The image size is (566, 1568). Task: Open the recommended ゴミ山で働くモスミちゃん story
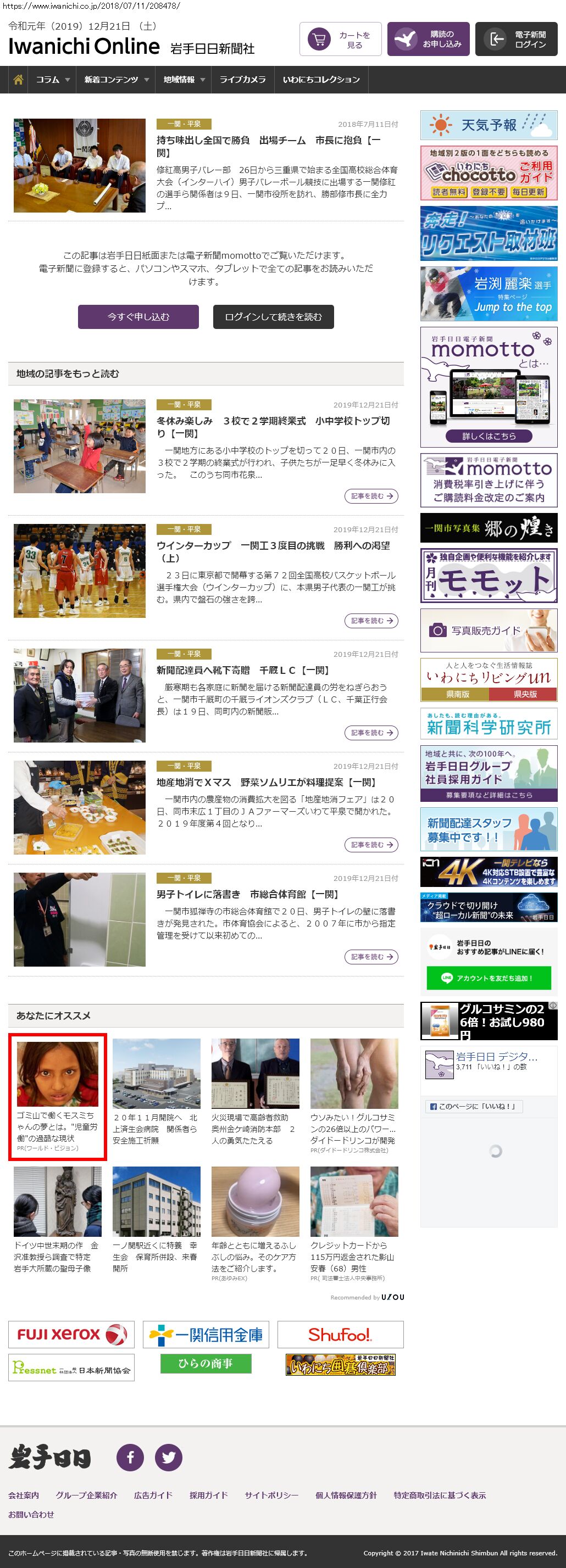(57, 1096)
